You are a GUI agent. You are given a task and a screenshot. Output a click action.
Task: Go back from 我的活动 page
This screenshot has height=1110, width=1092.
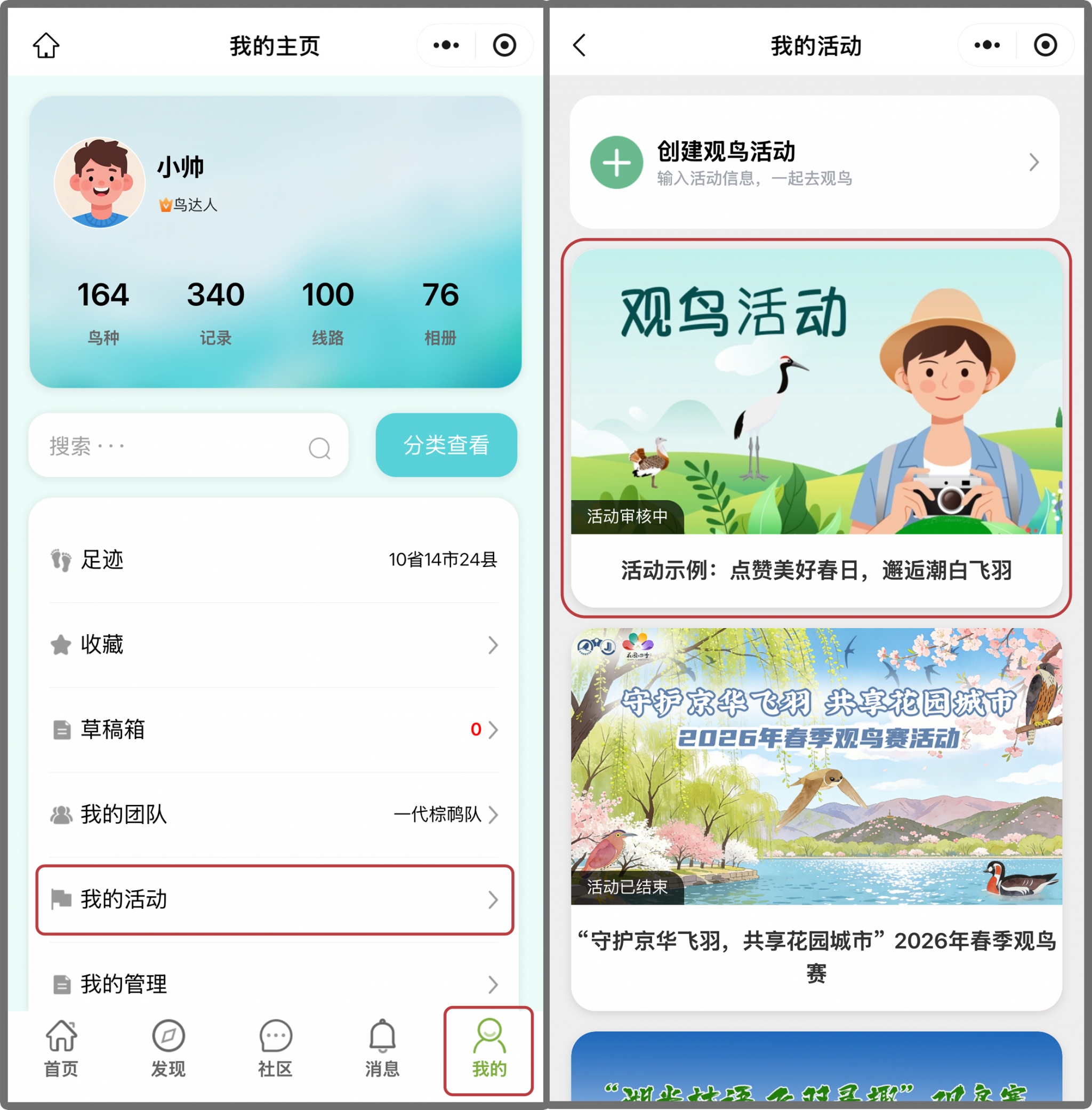579,45
